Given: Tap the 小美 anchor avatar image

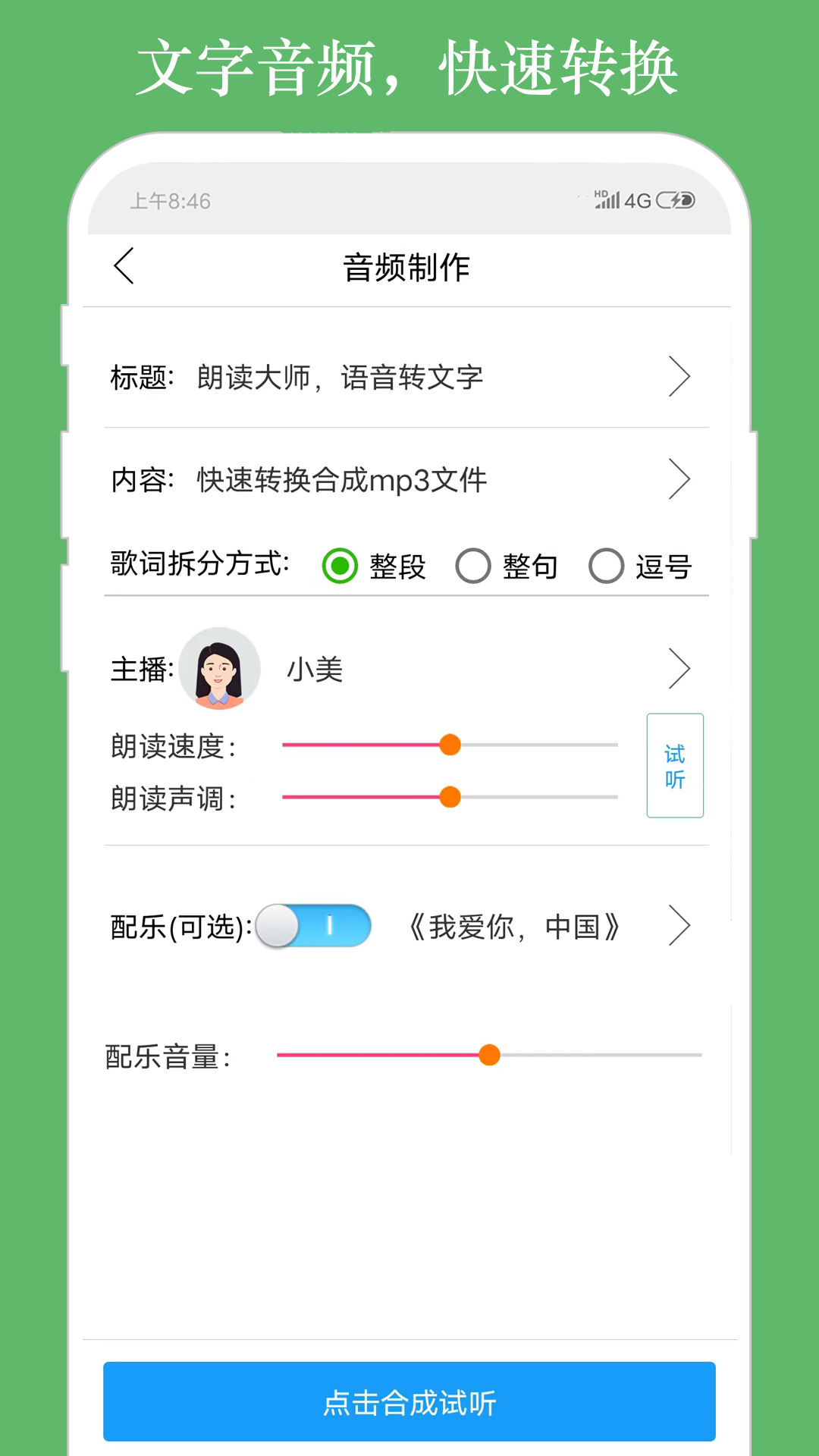Looking at the screenshot, I should pyautogui.click(x=219, y=668).
